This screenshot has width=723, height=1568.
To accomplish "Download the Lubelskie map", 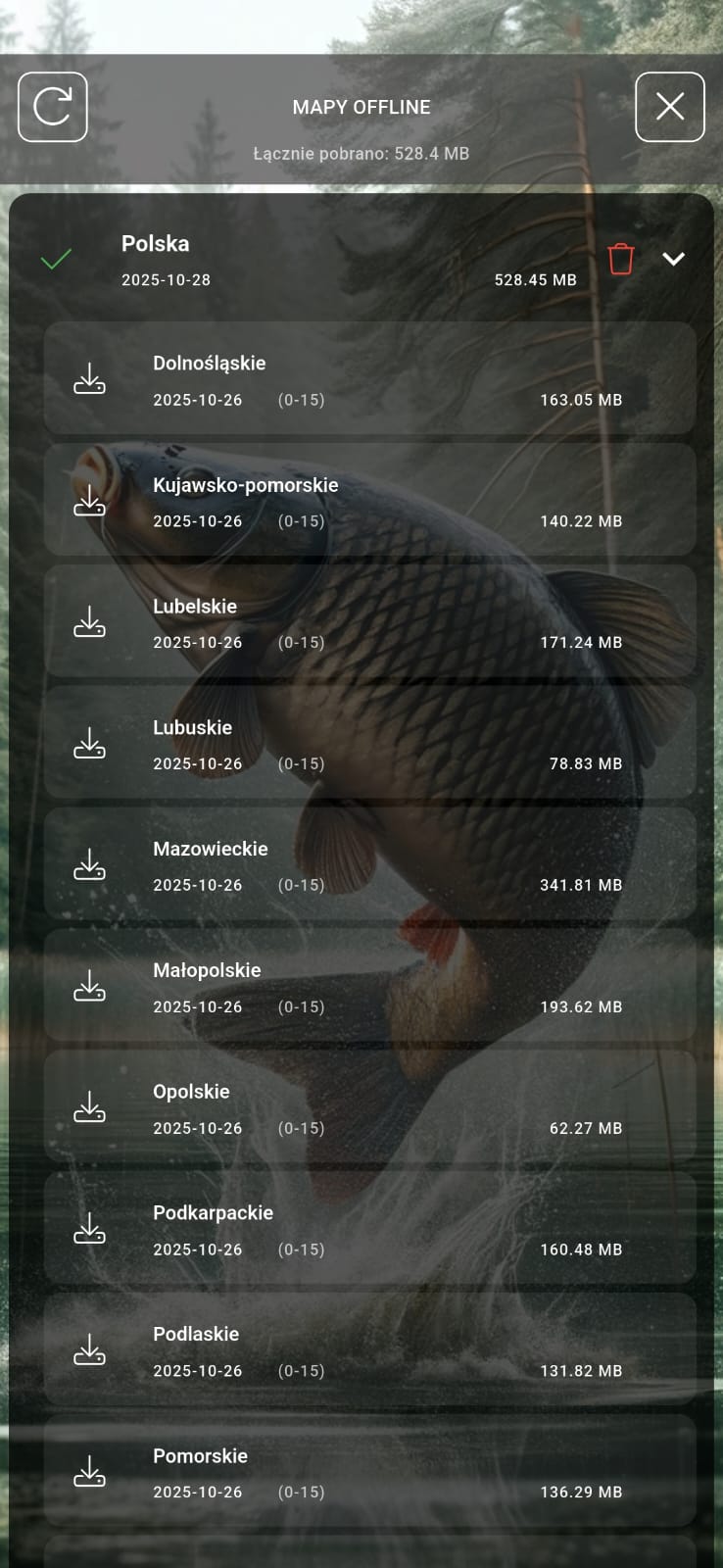I will pyautogui.click(x=90, y=622).
